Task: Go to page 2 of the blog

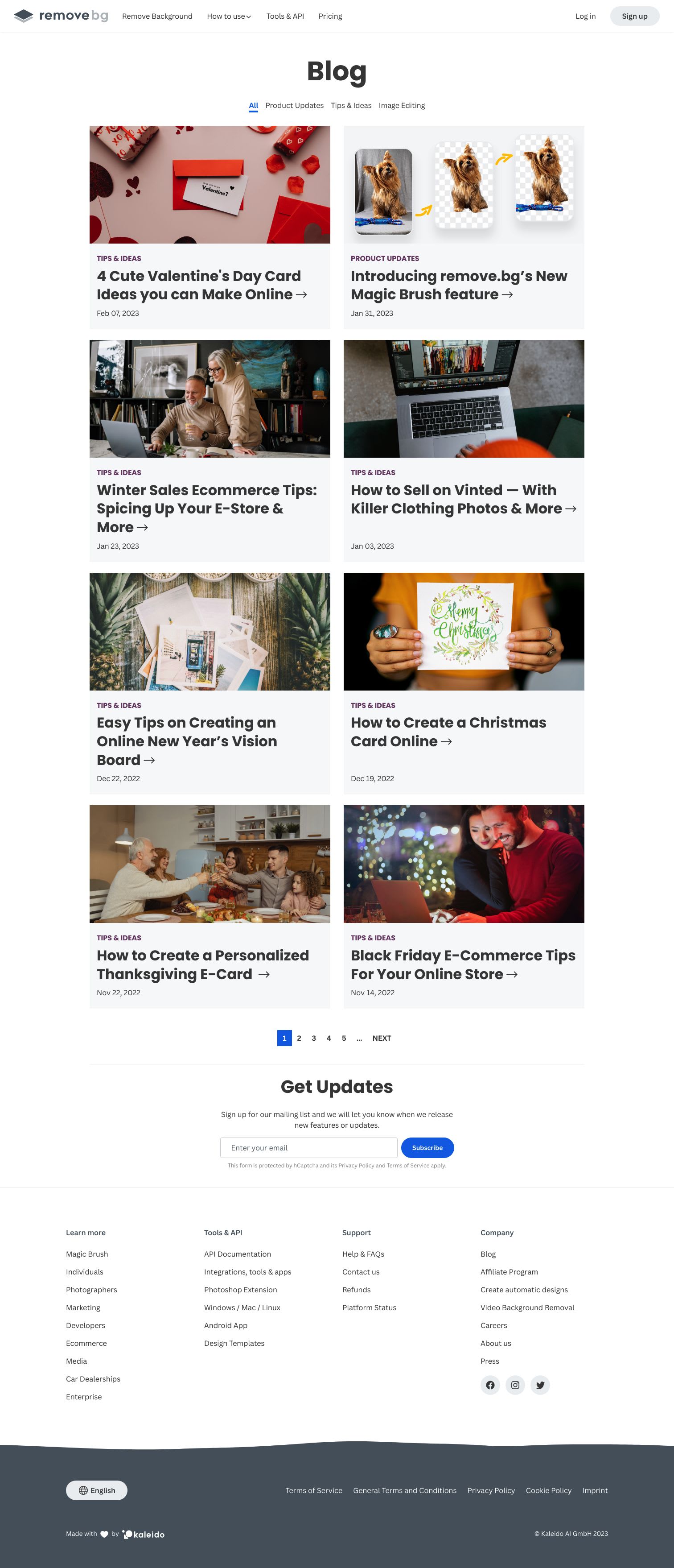Action: 299,1038
